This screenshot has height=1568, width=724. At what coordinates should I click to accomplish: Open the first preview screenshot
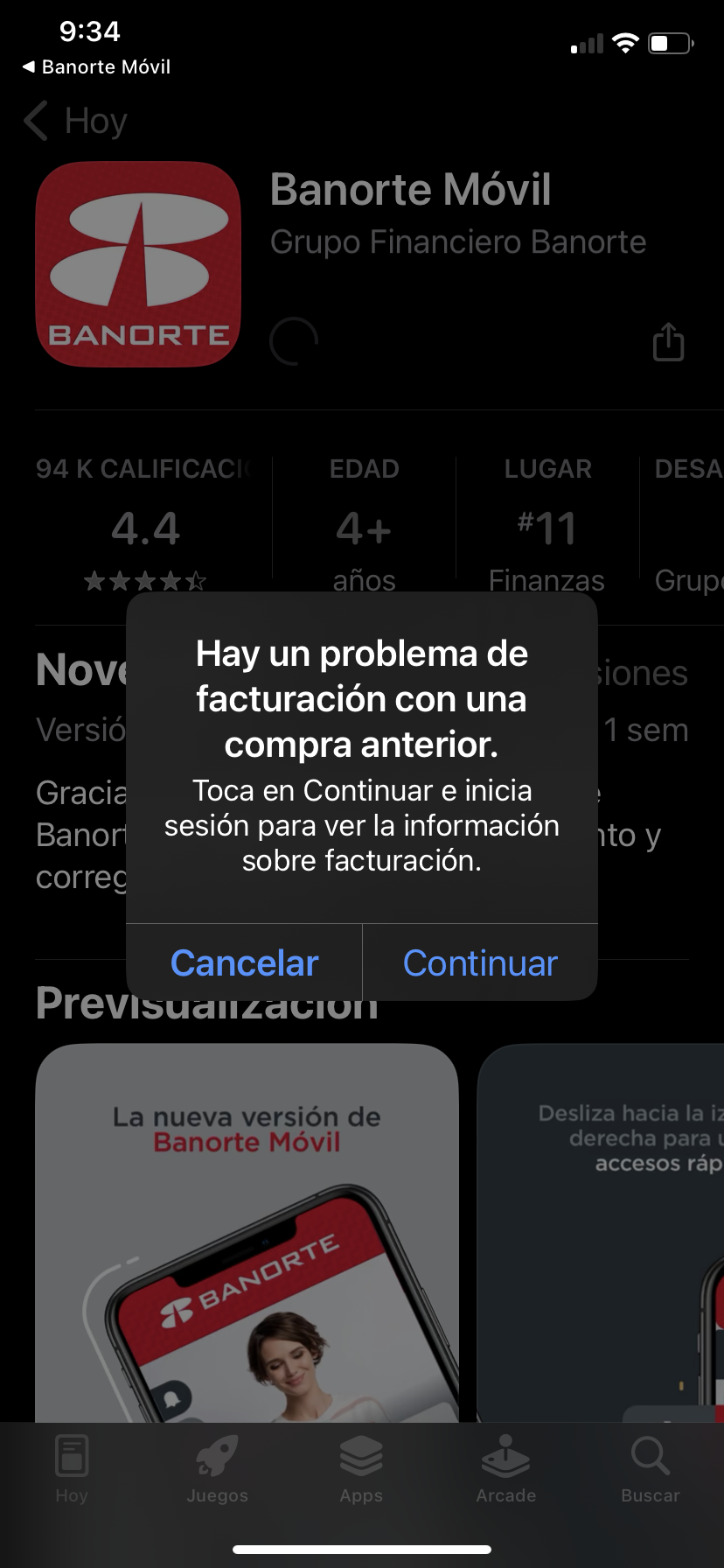247,1232
